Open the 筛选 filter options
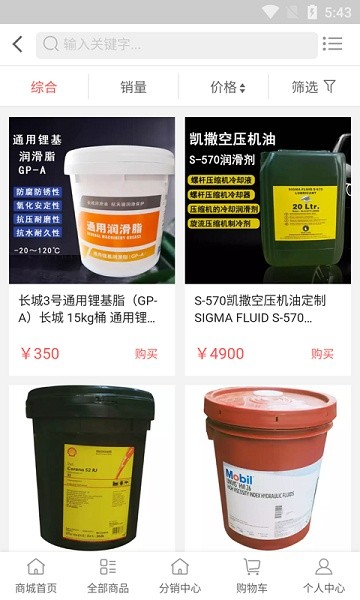 (x=314, y=87)
